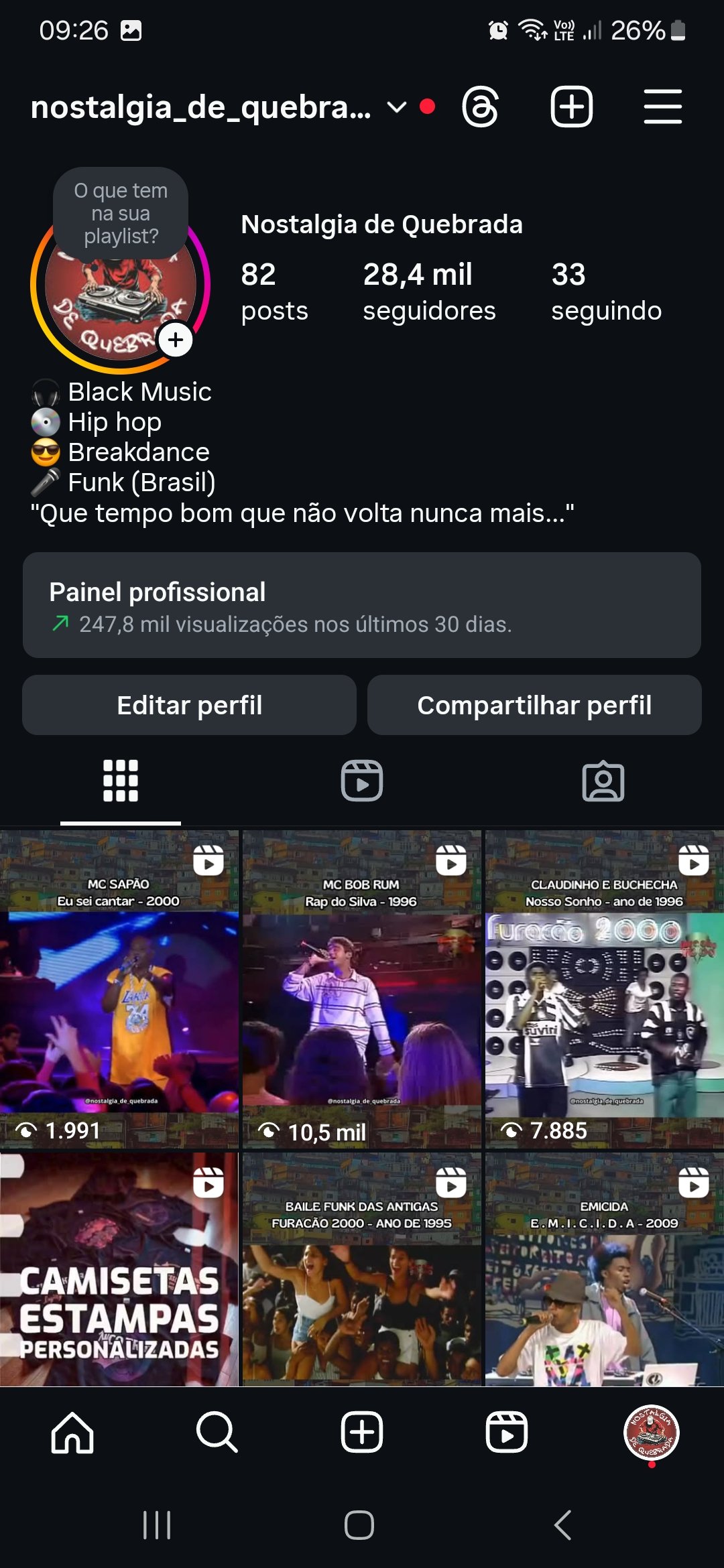This screenshot has height=1568, width=724.
Task: Expand the account switcher next to username
Action: (397, 107)
